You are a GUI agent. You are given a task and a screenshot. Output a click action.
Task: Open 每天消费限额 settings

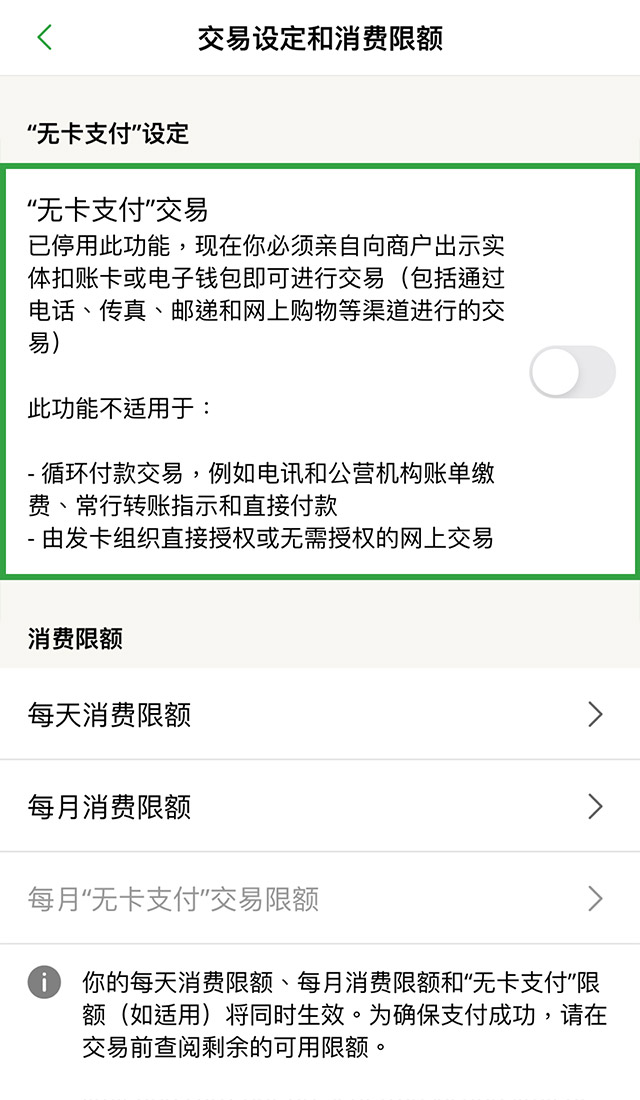coord(320,714)
